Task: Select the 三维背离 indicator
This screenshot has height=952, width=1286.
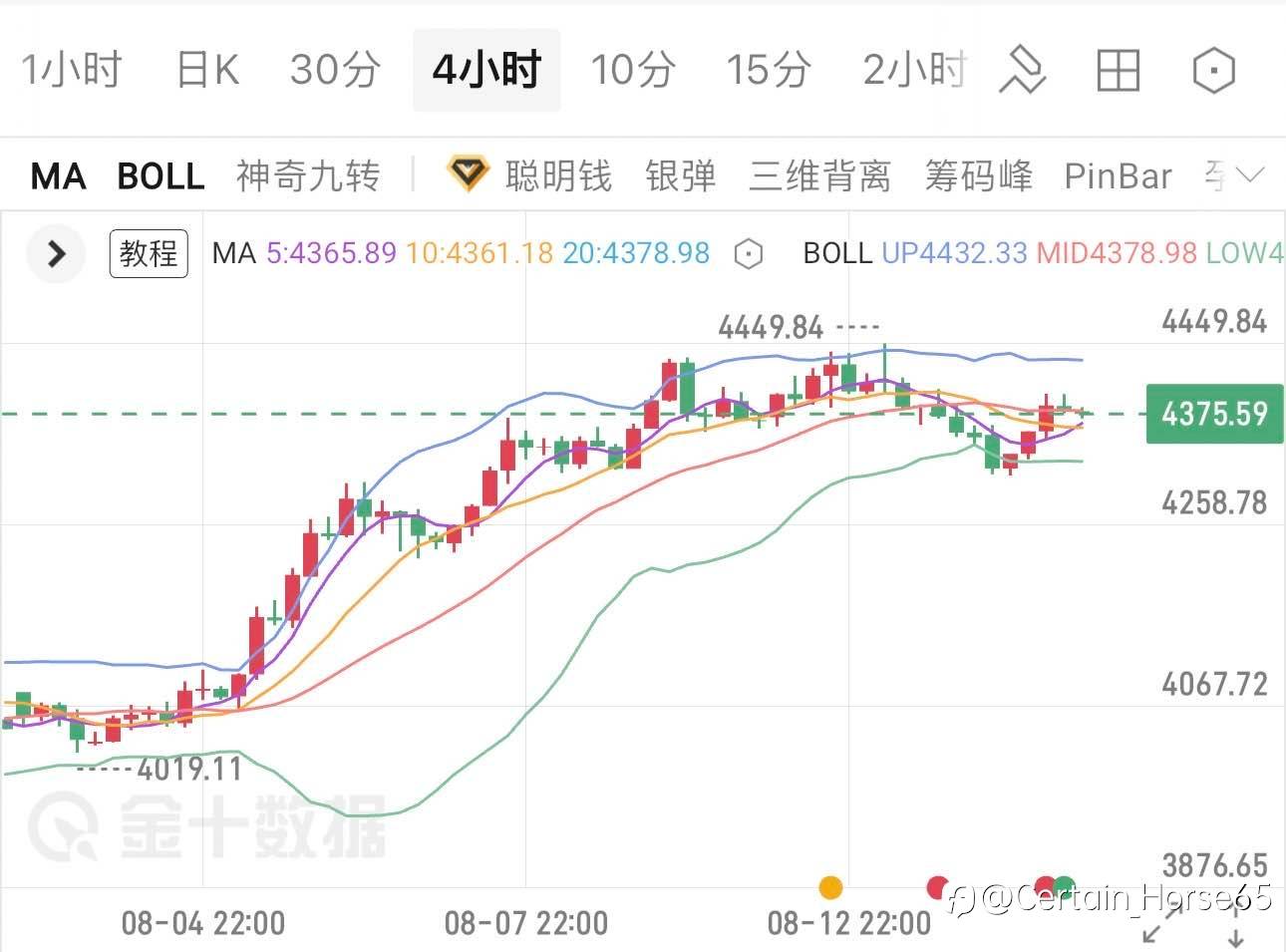Action: click(x=819, y=175)
